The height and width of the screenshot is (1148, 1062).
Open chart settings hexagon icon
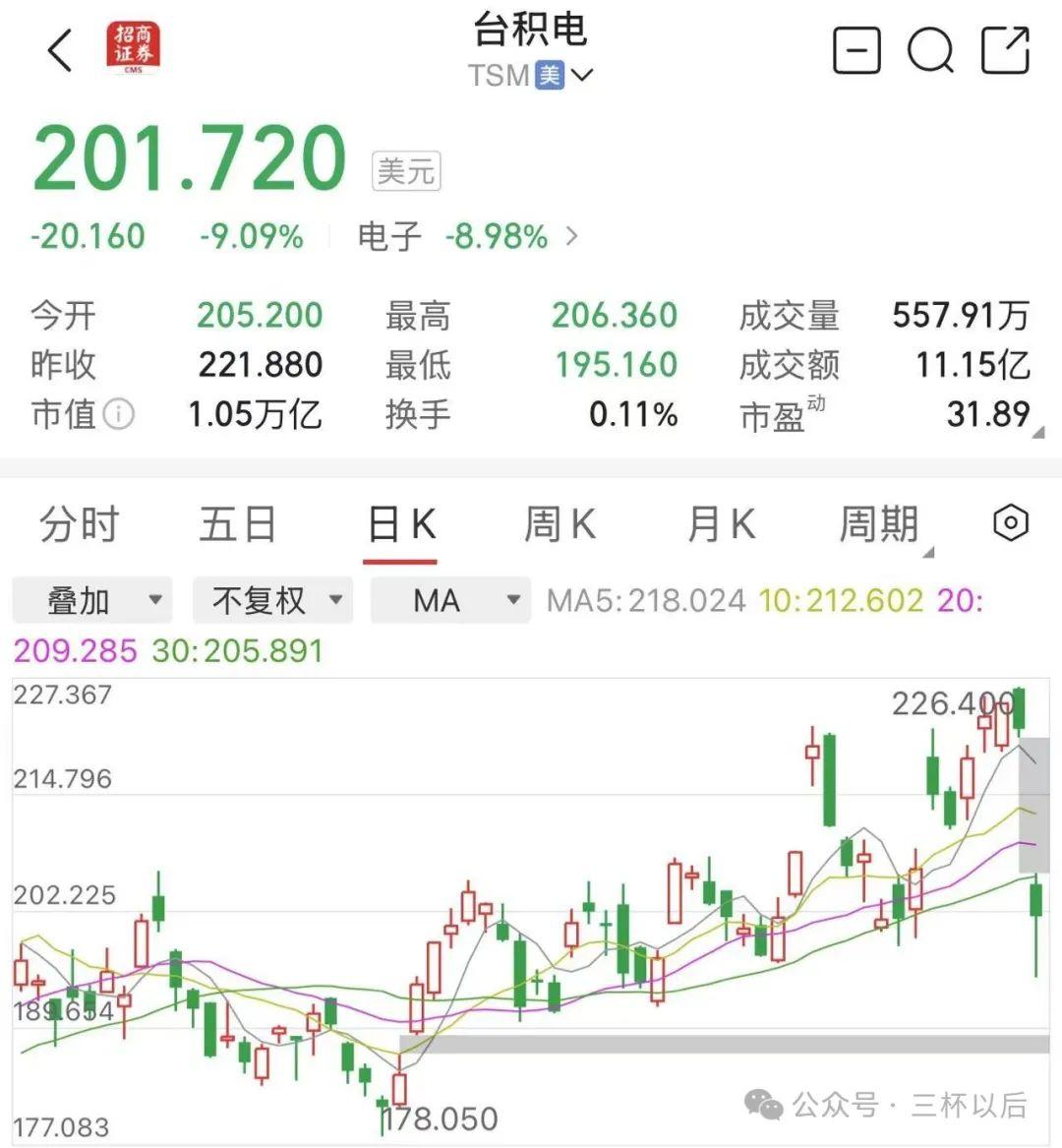pyautogui.click(x=1010, y=522)
